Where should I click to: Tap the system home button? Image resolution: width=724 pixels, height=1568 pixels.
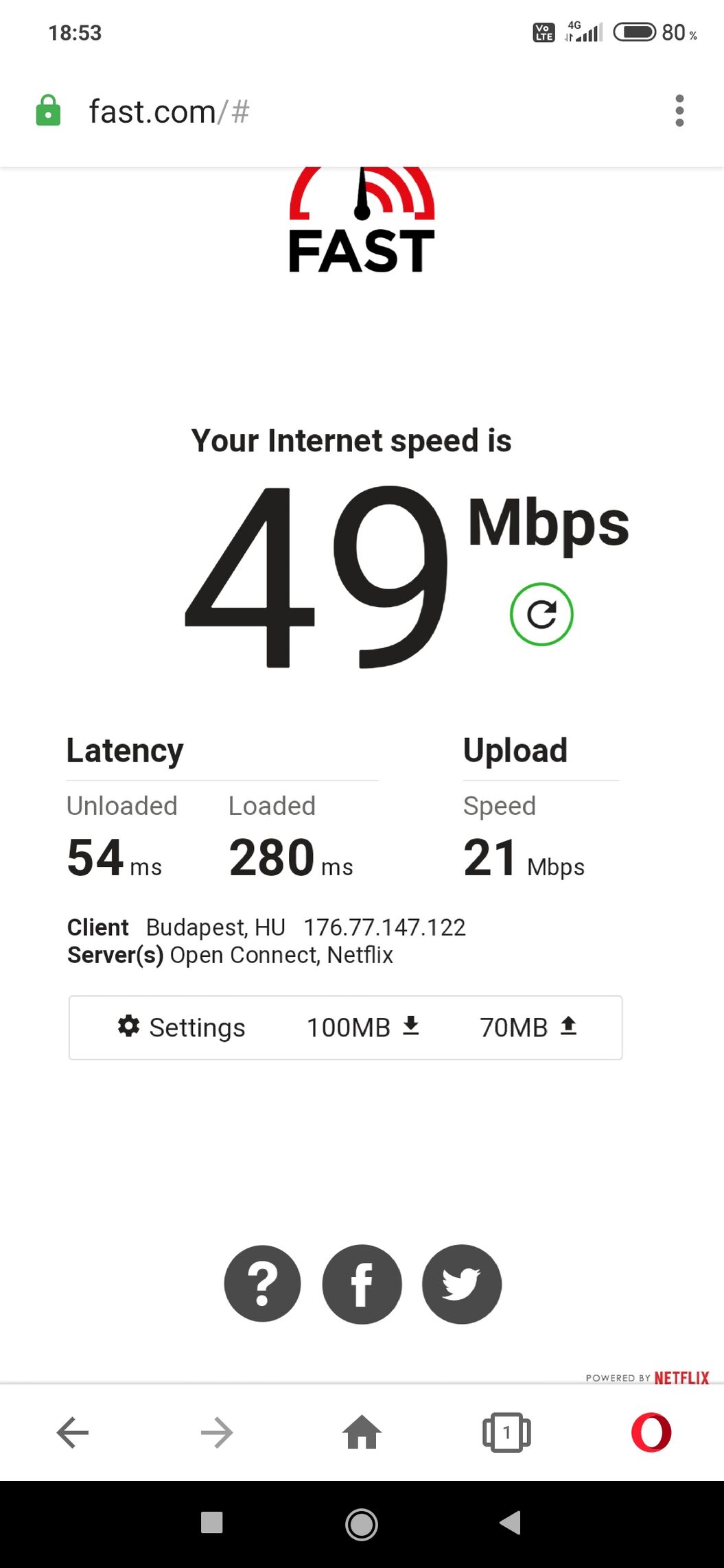coord(362,1524)
